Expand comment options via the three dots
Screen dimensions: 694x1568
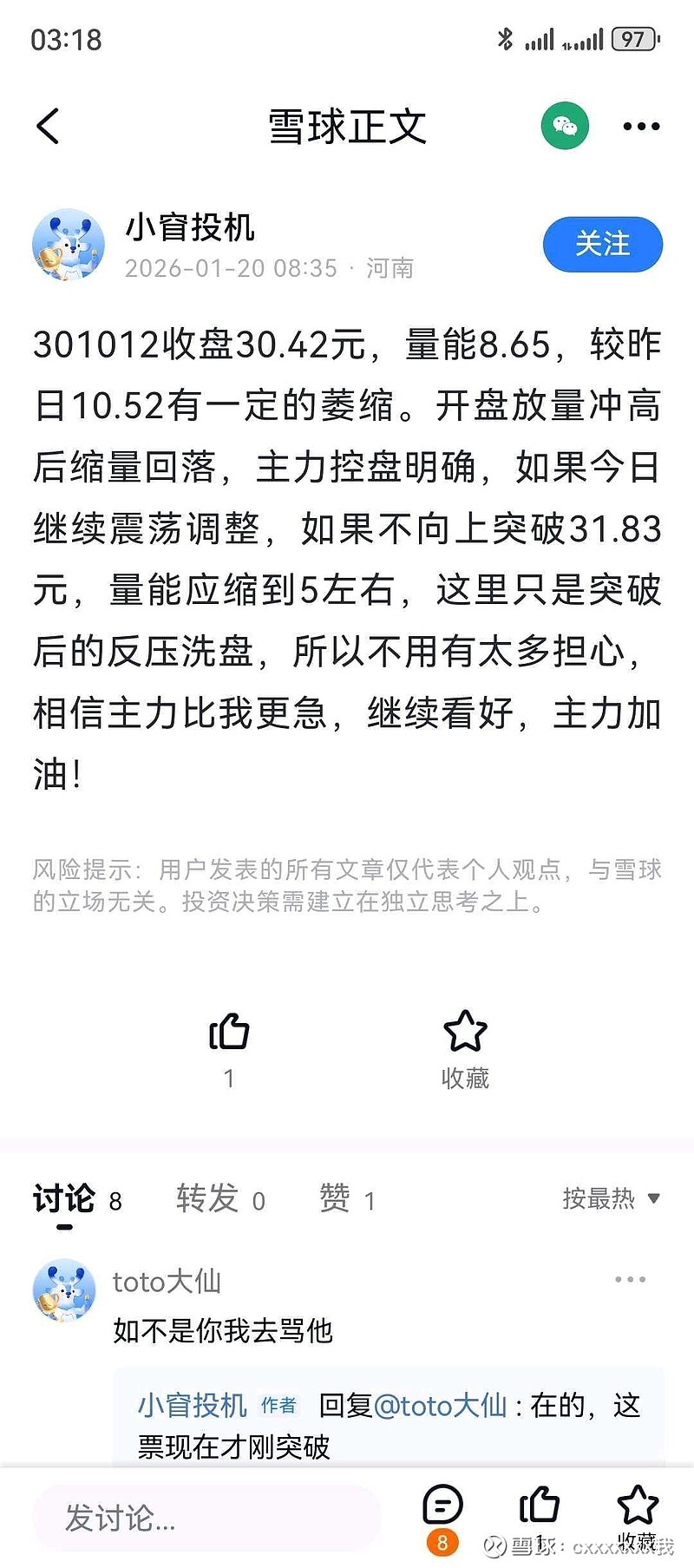[630, 1278]
